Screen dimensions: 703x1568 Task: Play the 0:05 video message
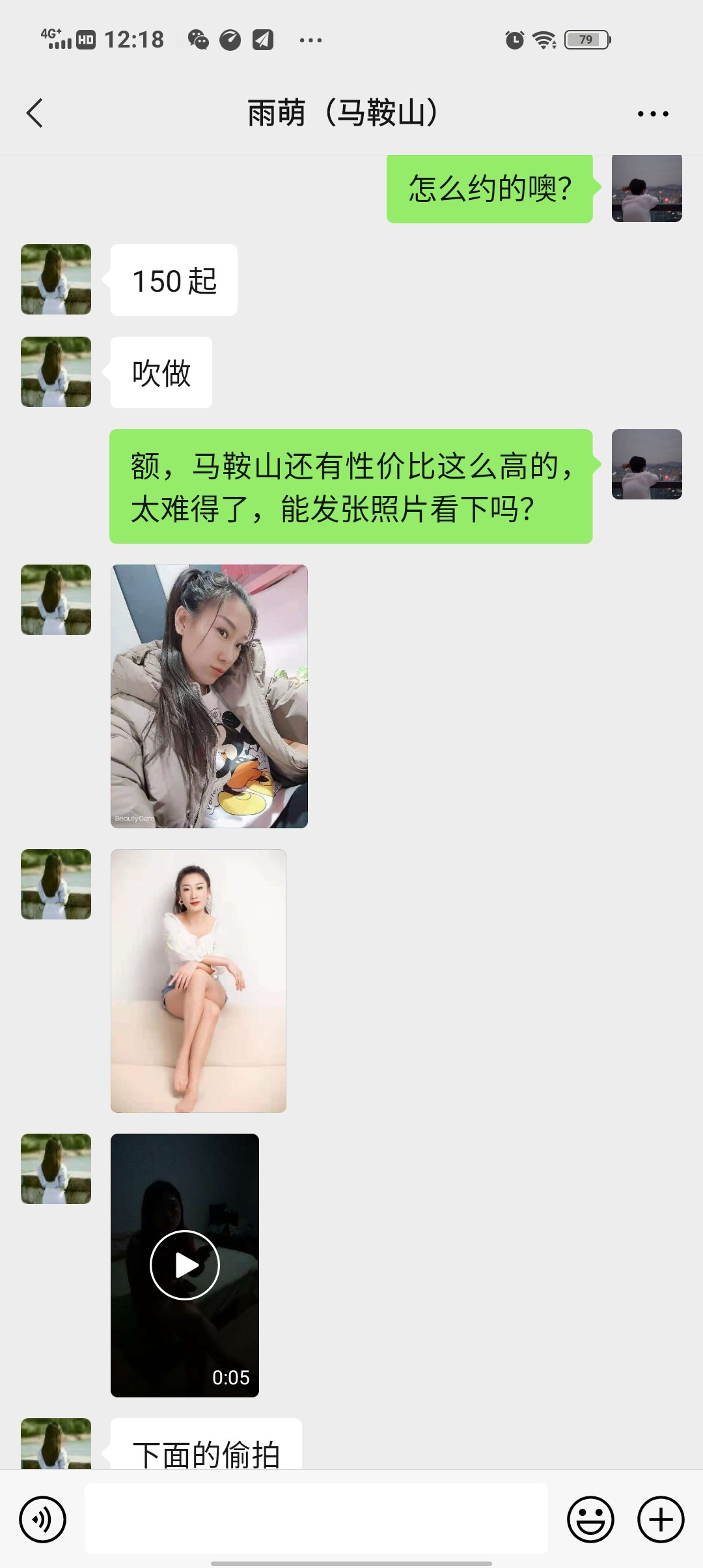184,1264
